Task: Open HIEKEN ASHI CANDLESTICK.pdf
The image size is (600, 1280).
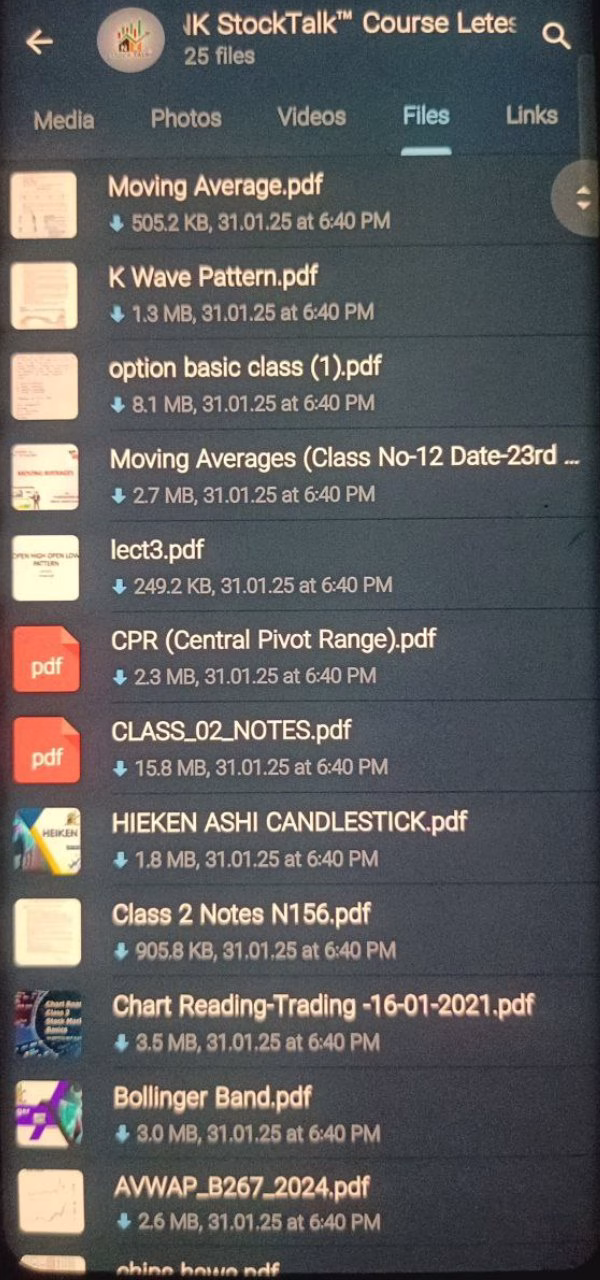Action: coord(289,822)
